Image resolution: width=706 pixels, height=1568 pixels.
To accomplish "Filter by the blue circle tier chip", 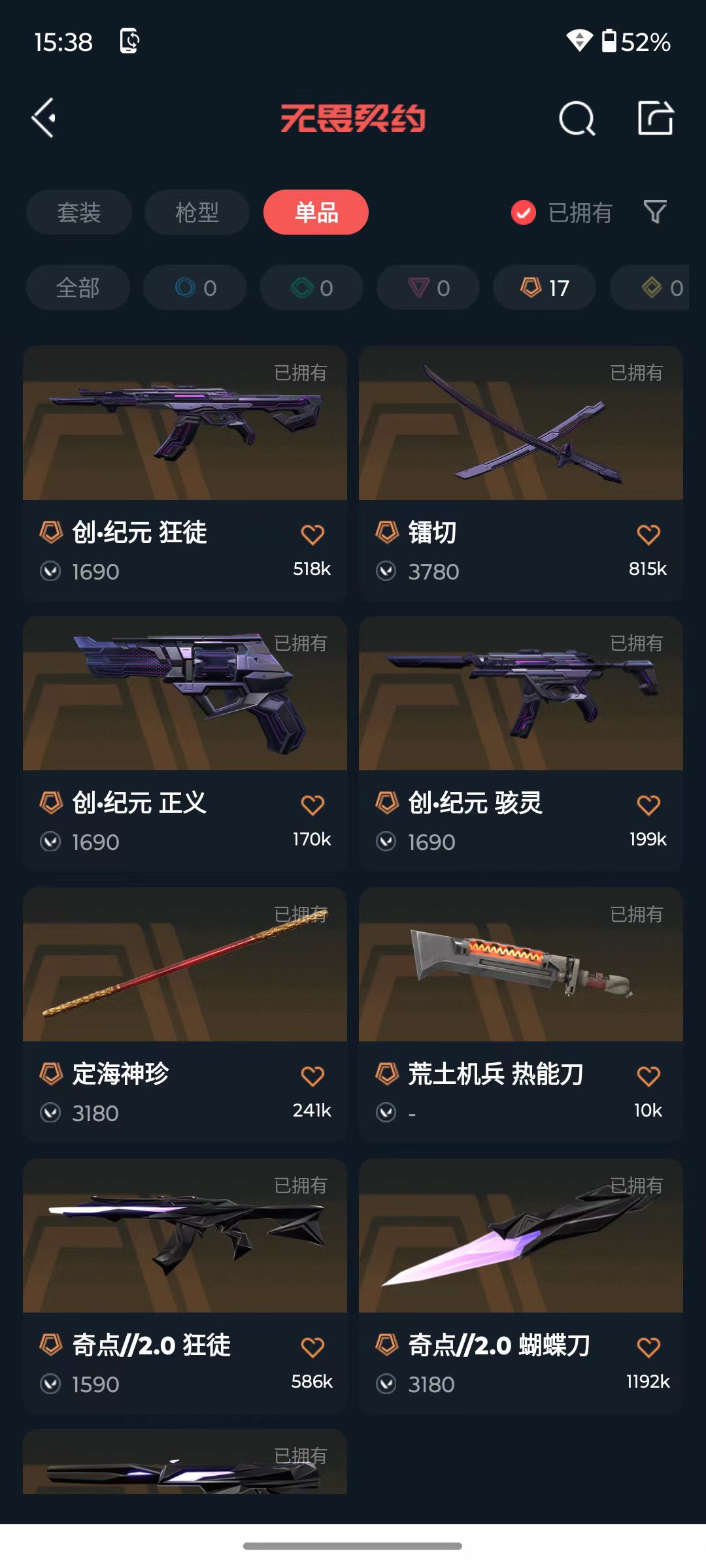I will (x=195, y=287).
